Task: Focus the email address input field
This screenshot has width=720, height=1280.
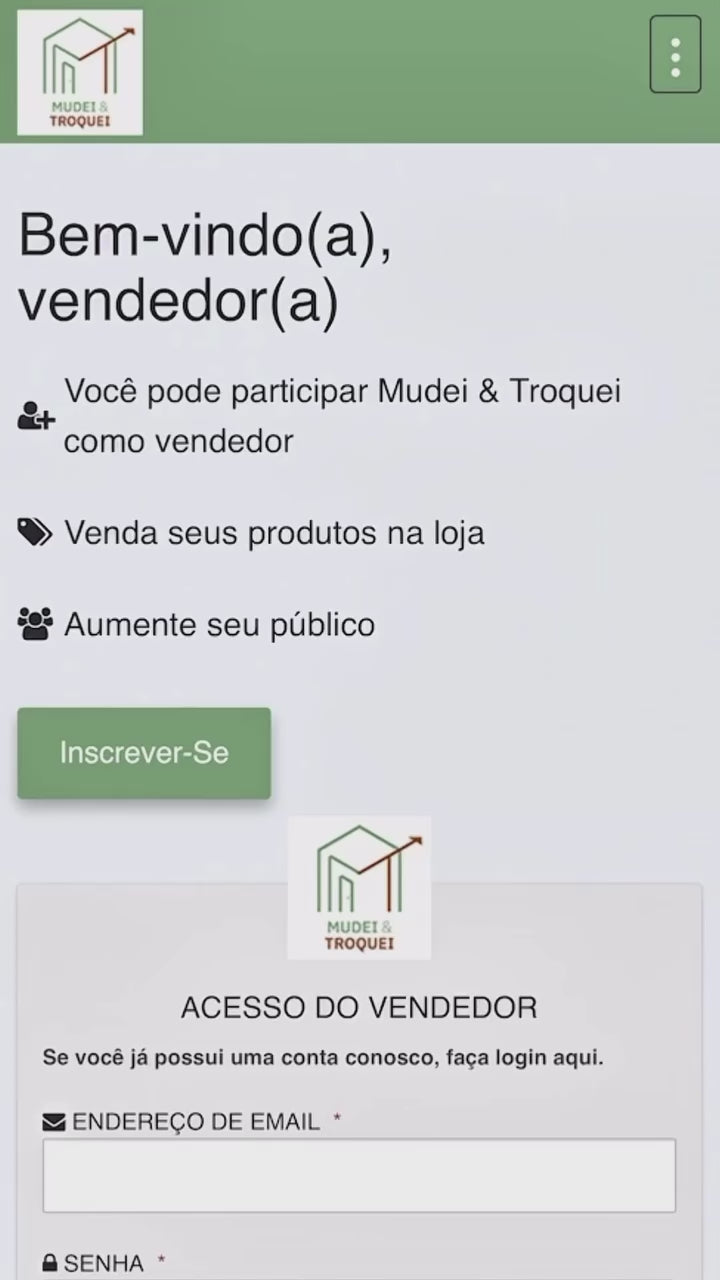Action: coord(359,1175)
